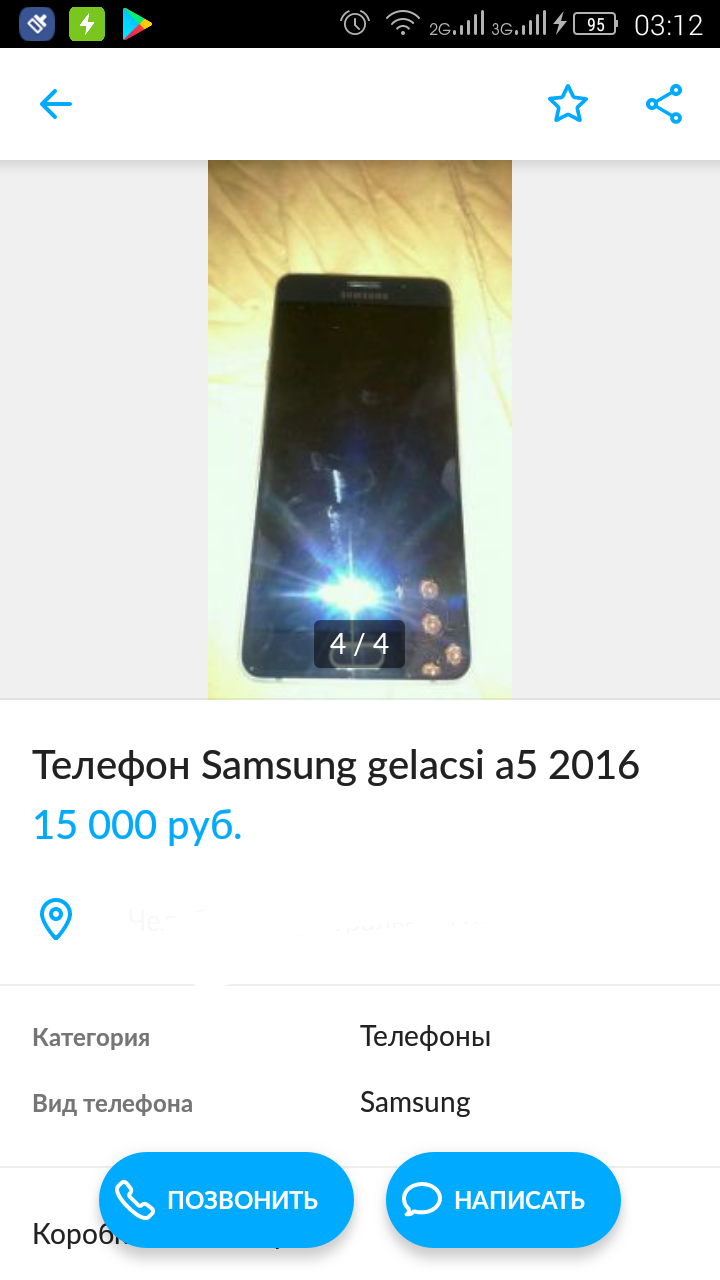Open the seller location on map pin

tap(56, 918)
